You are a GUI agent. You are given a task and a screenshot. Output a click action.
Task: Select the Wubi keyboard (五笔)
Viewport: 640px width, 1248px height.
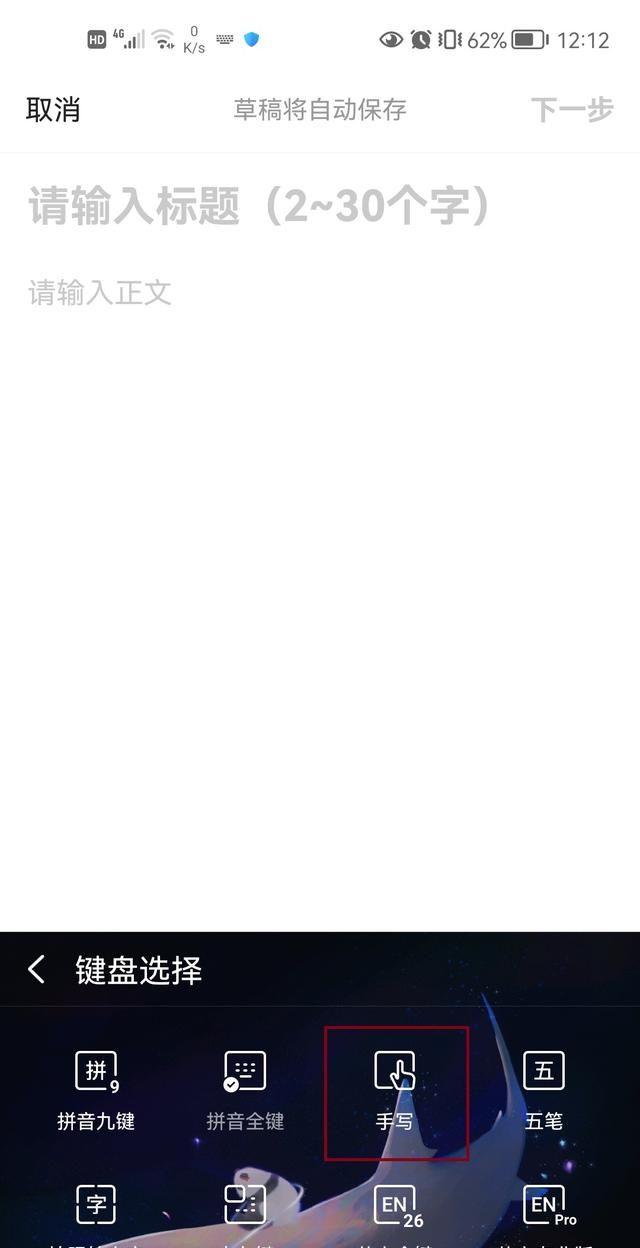[x=544, y=1090]
